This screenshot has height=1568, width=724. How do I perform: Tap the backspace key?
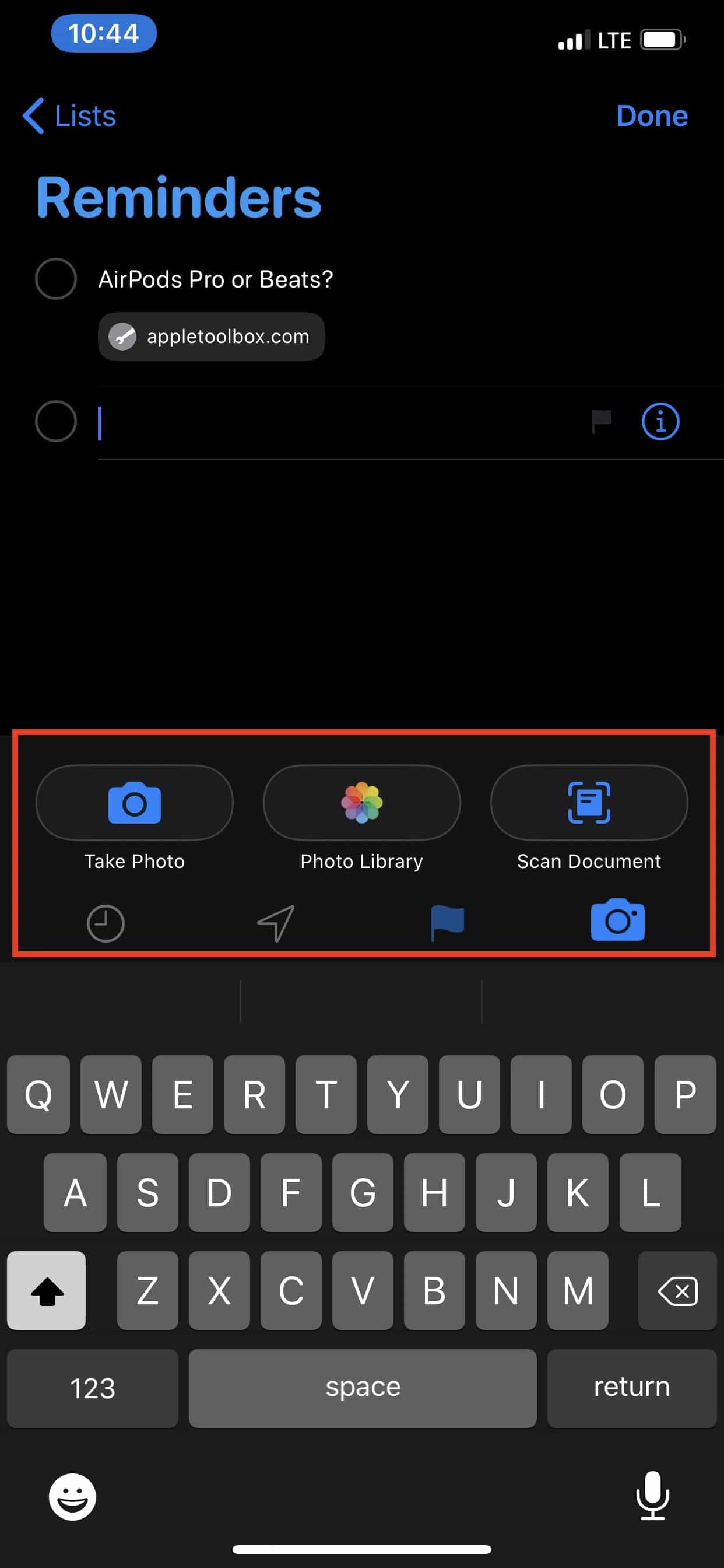click(677, 1290)
